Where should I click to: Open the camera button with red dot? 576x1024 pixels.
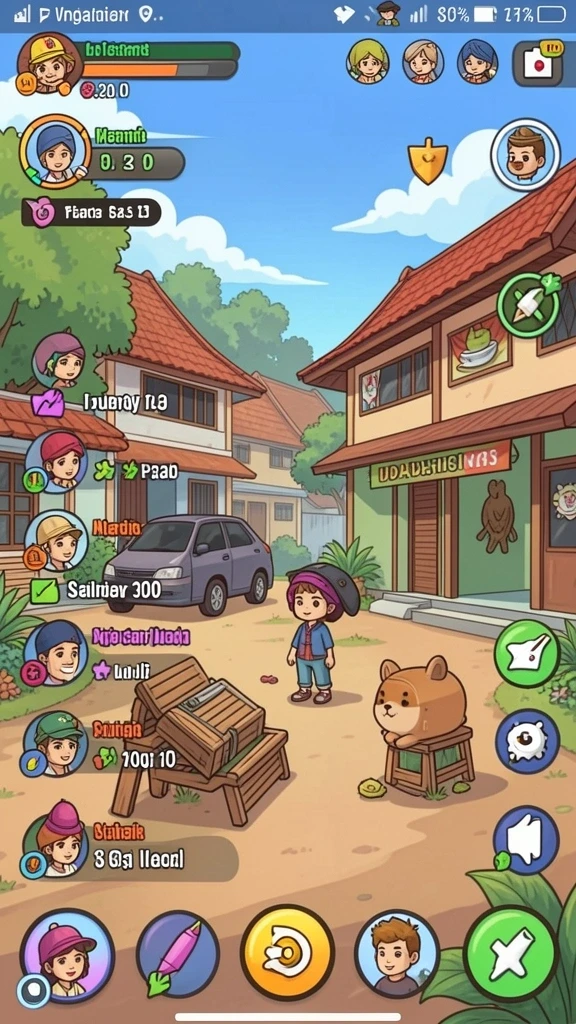[x=538, y=63]
